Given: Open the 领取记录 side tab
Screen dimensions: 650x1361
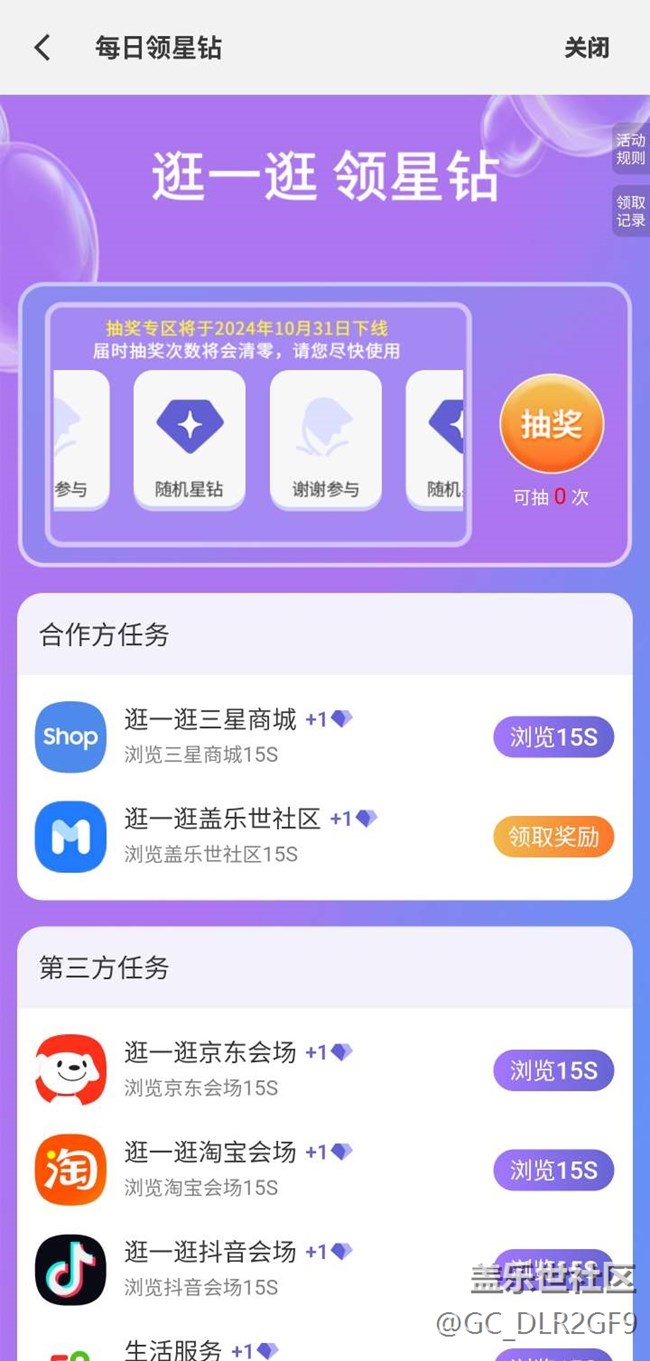Looking at the screenshot, I should pyautogui.click(x=631, y=211).
